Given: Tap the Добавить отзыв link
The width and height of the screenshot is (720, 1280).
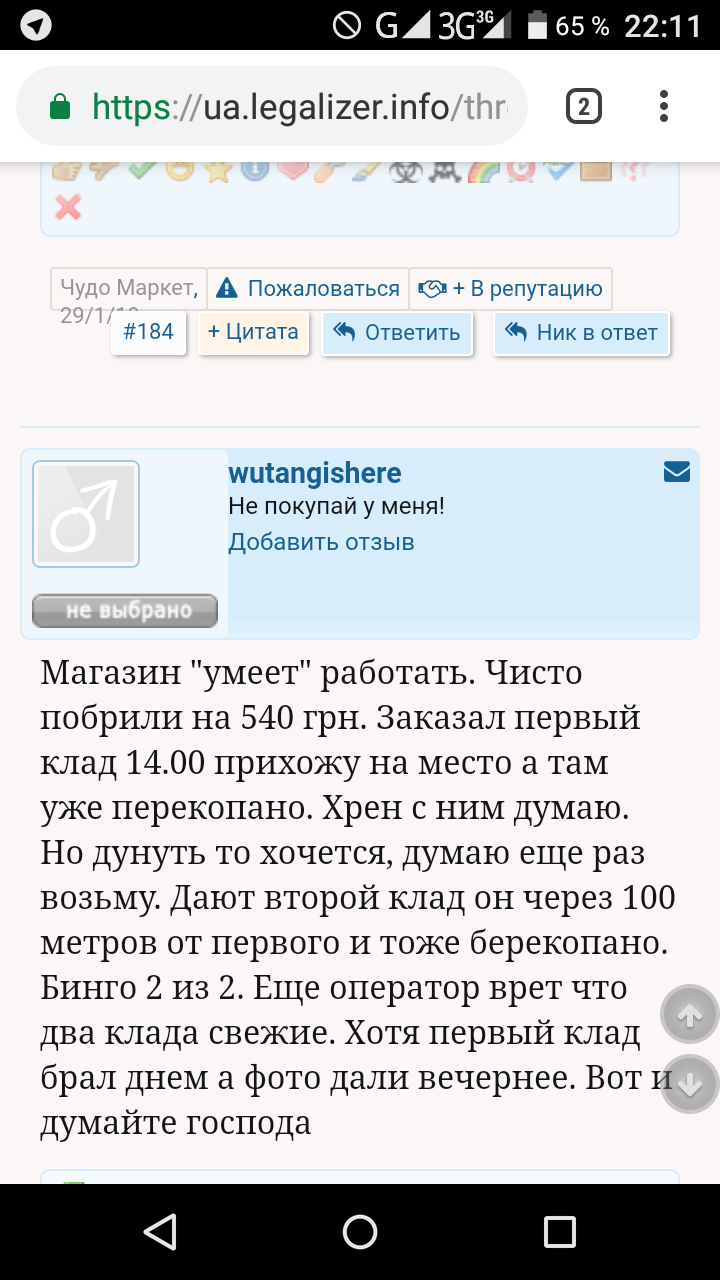Looking at the screenshot, I should coord(321,542).
